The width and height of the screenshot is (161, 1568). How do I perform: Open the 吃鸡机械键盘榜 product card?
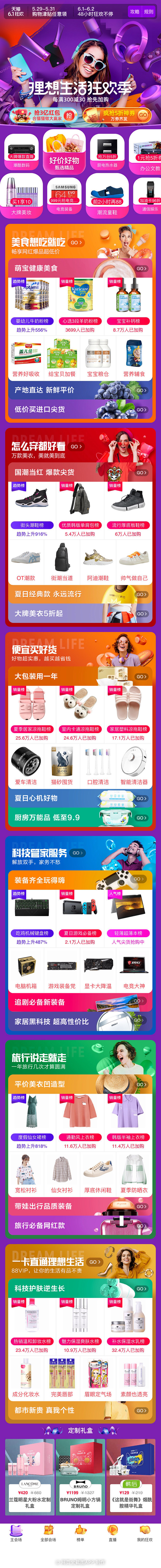coord(32,913)
